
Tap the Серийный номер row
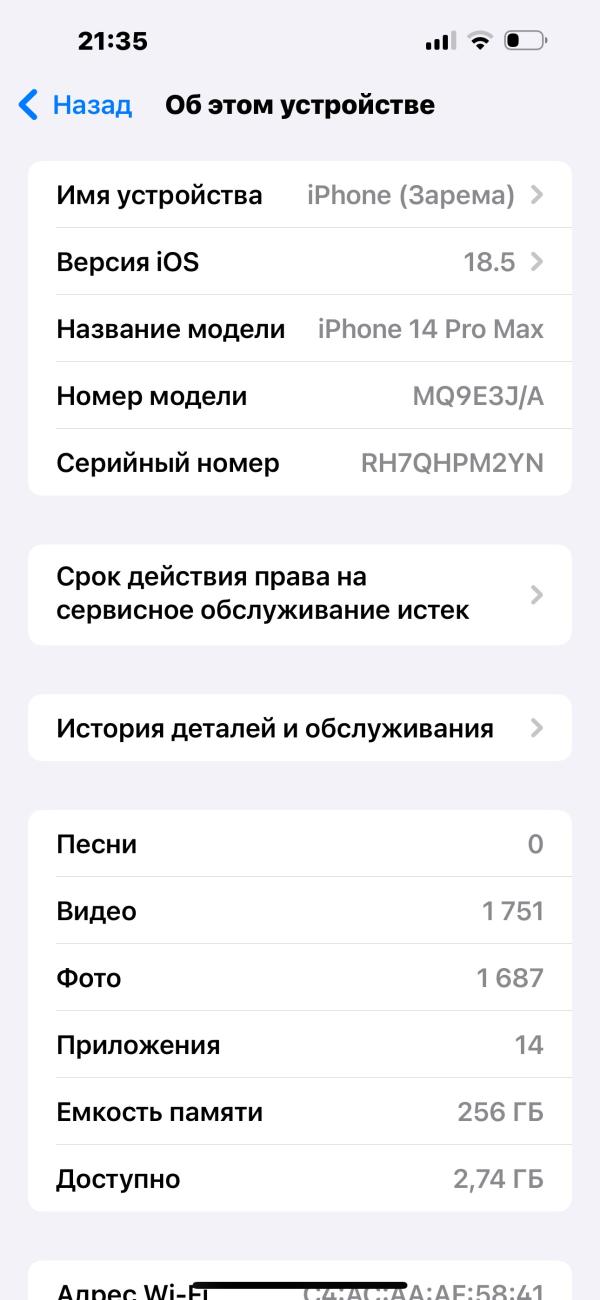[x=300, y=463]
